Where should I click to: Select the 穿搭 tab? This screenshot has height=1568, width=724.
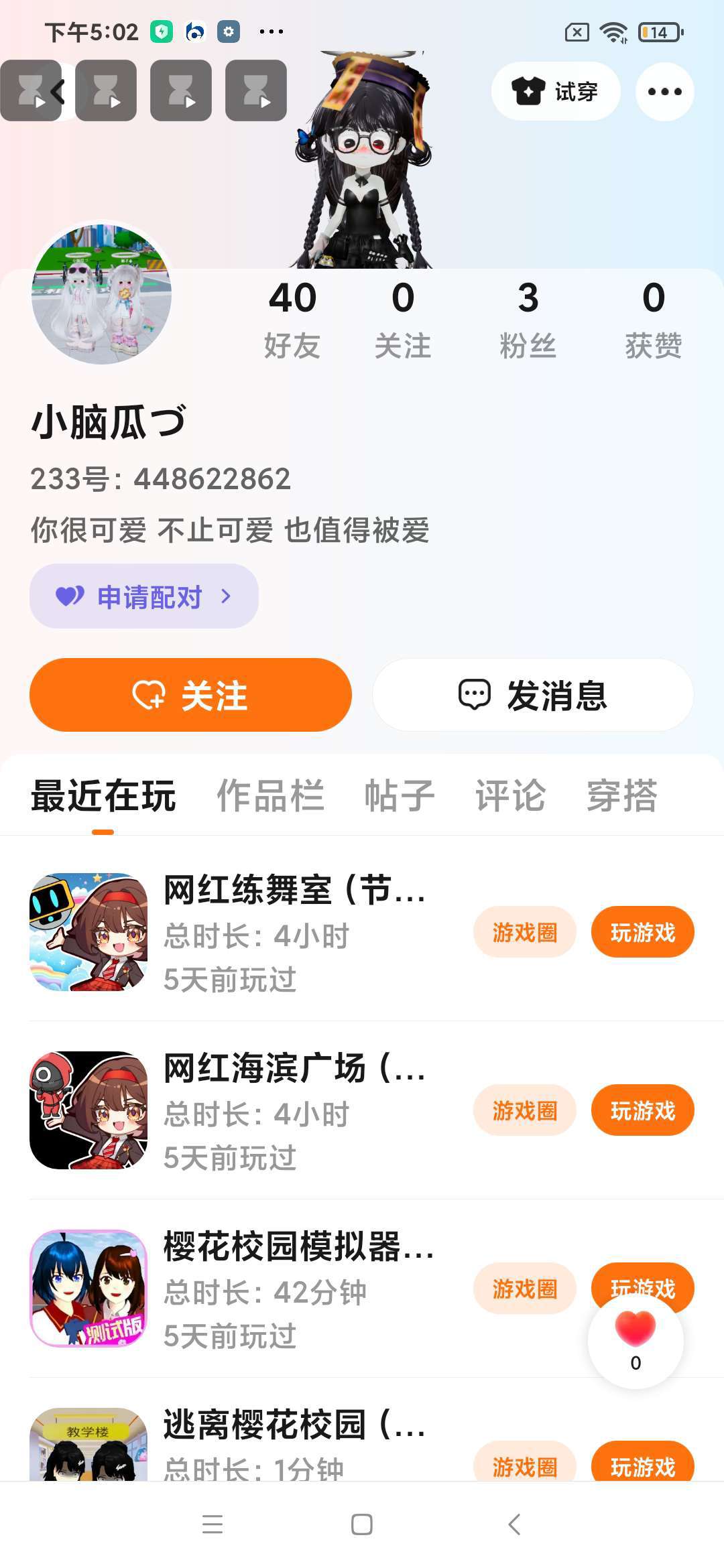(621, 796)
